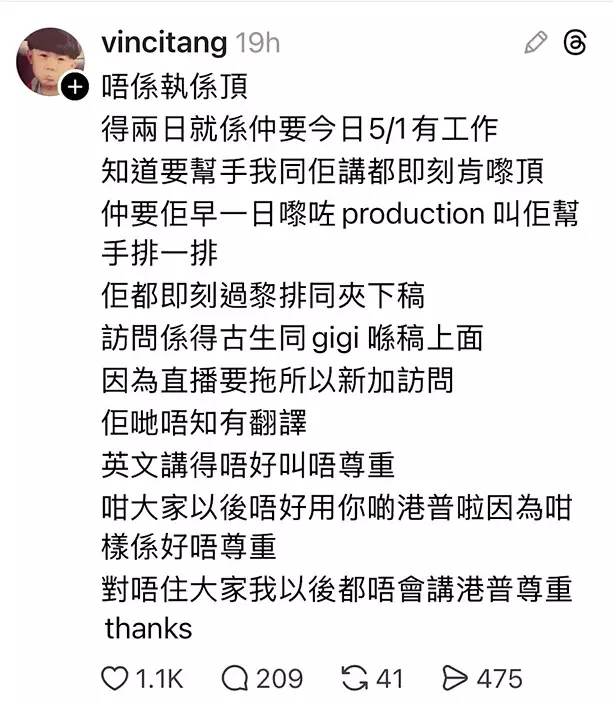The width and height of the screenshot is (613, 704).
Task: Like vincitang's post
Action: click(116, 679)
